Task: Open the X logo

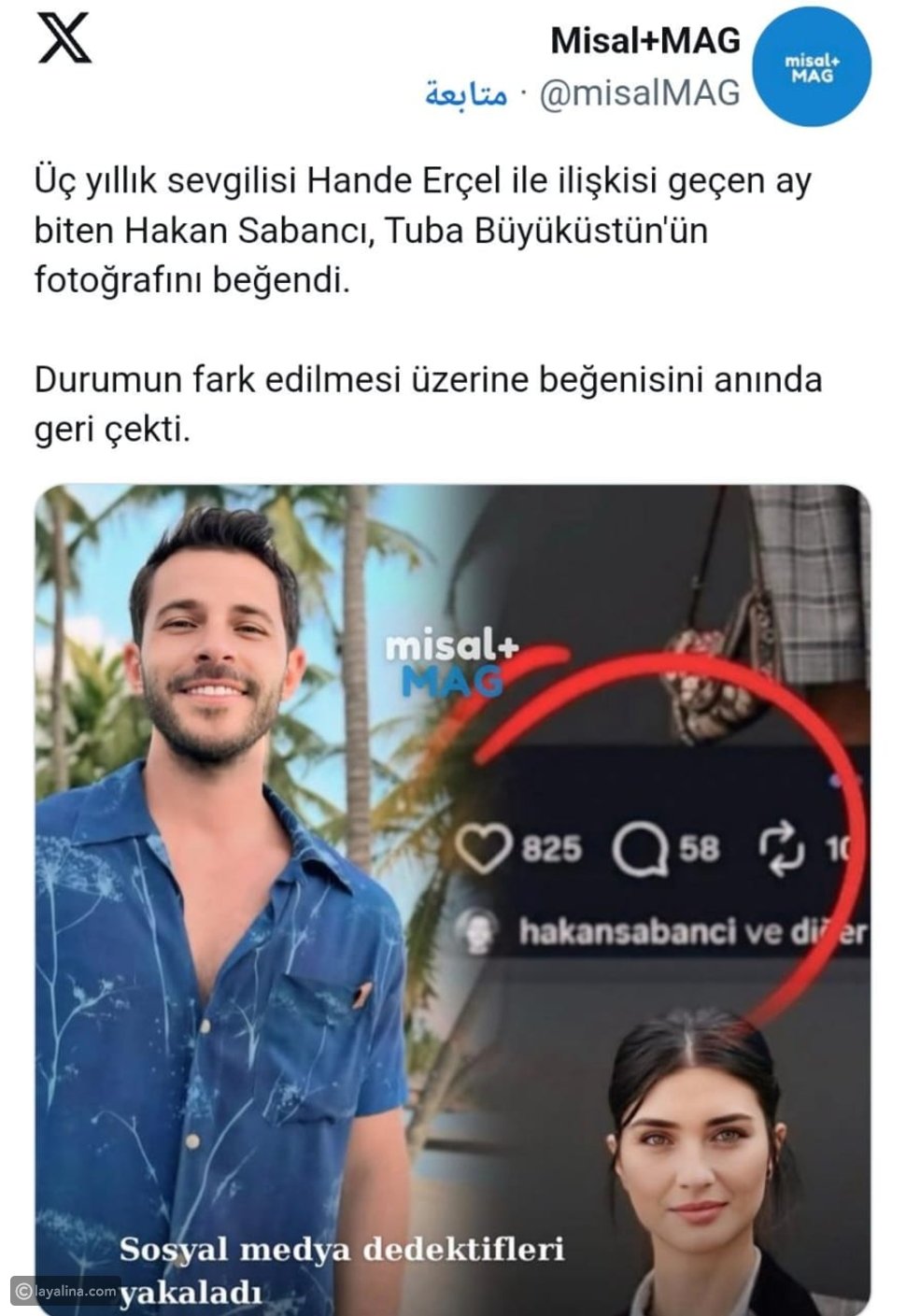Action: point(64,37)
